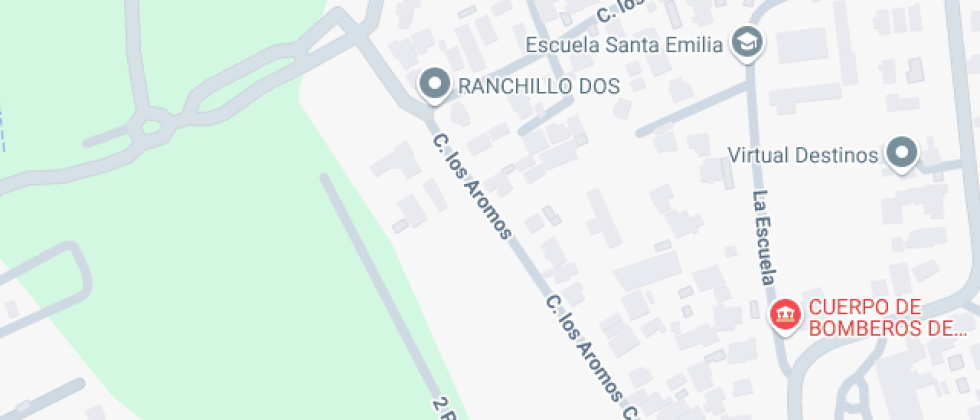Viewport: 980px width, 420px height.
Task: Select the Escuela Santa Emilia school marker
Action: tap(747, 43)
